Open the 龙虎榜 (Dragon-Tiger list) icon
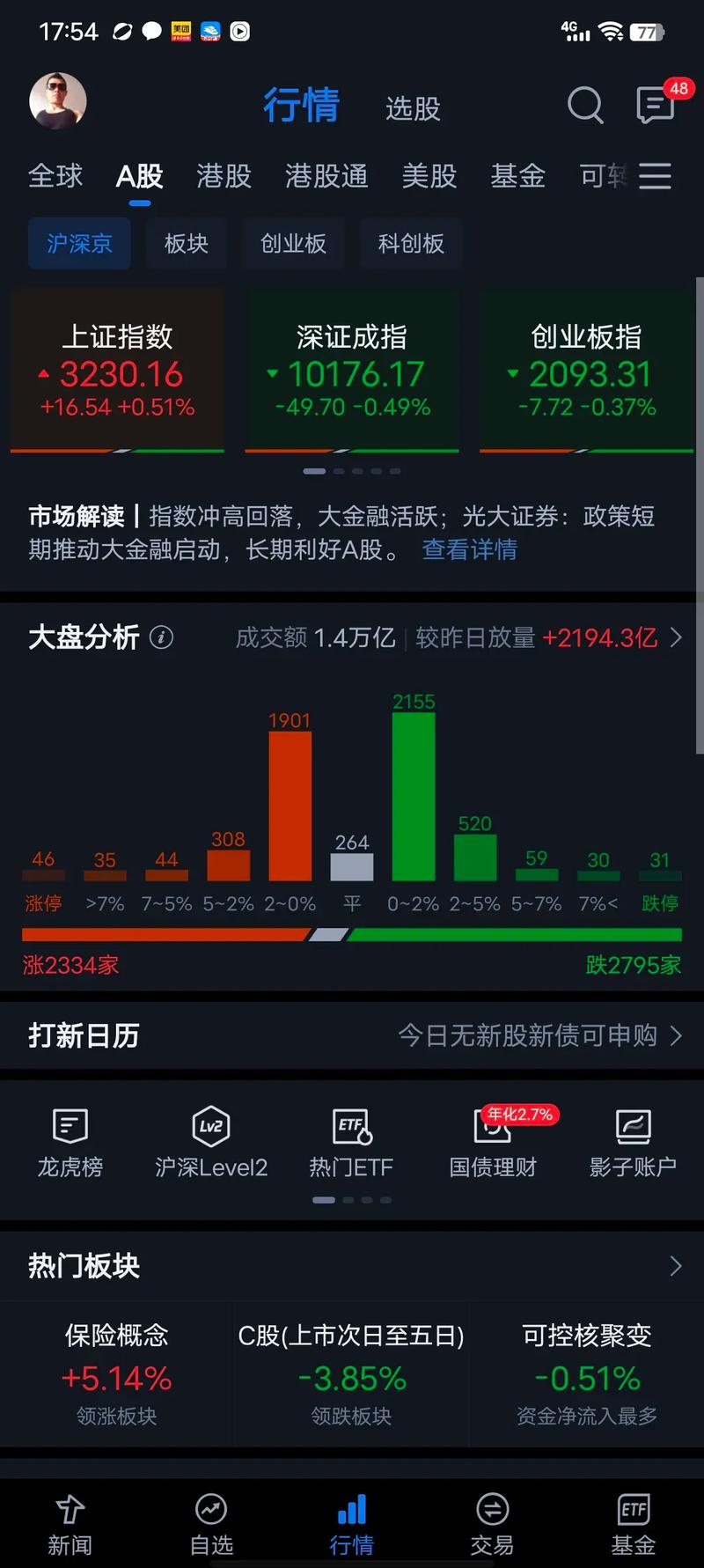704x1568 pixels. click(x=70, y=1142)
